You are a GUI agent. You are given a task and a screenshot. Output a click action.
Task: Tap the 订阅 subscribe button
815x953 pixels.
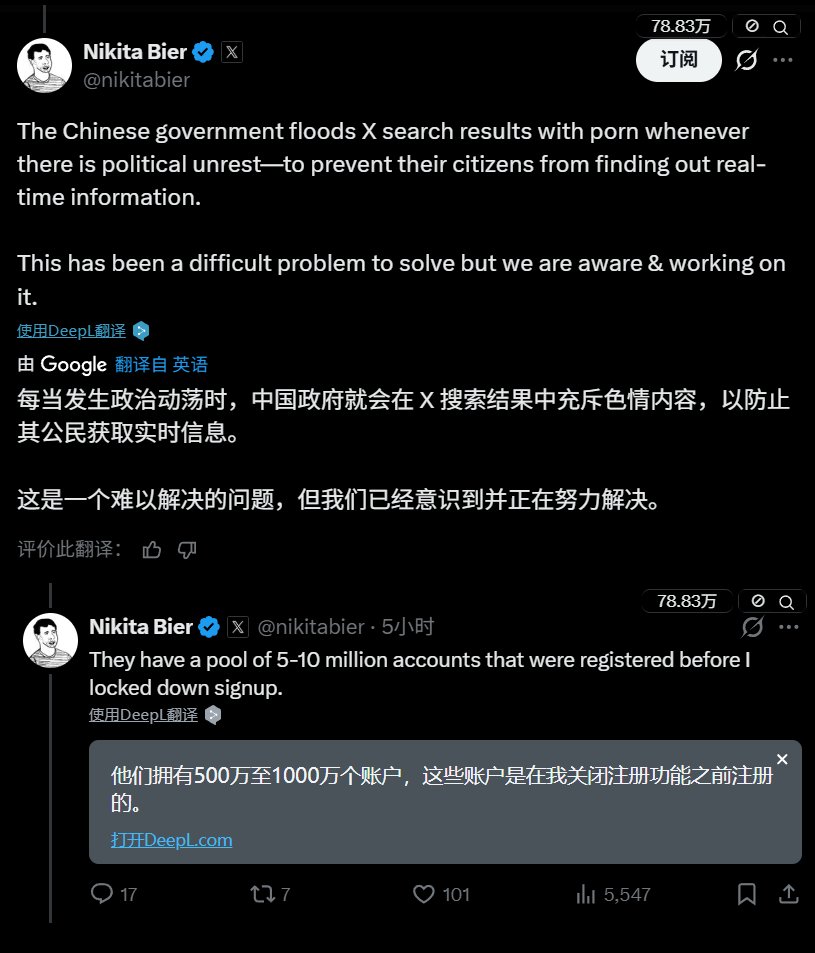[679, 60]
